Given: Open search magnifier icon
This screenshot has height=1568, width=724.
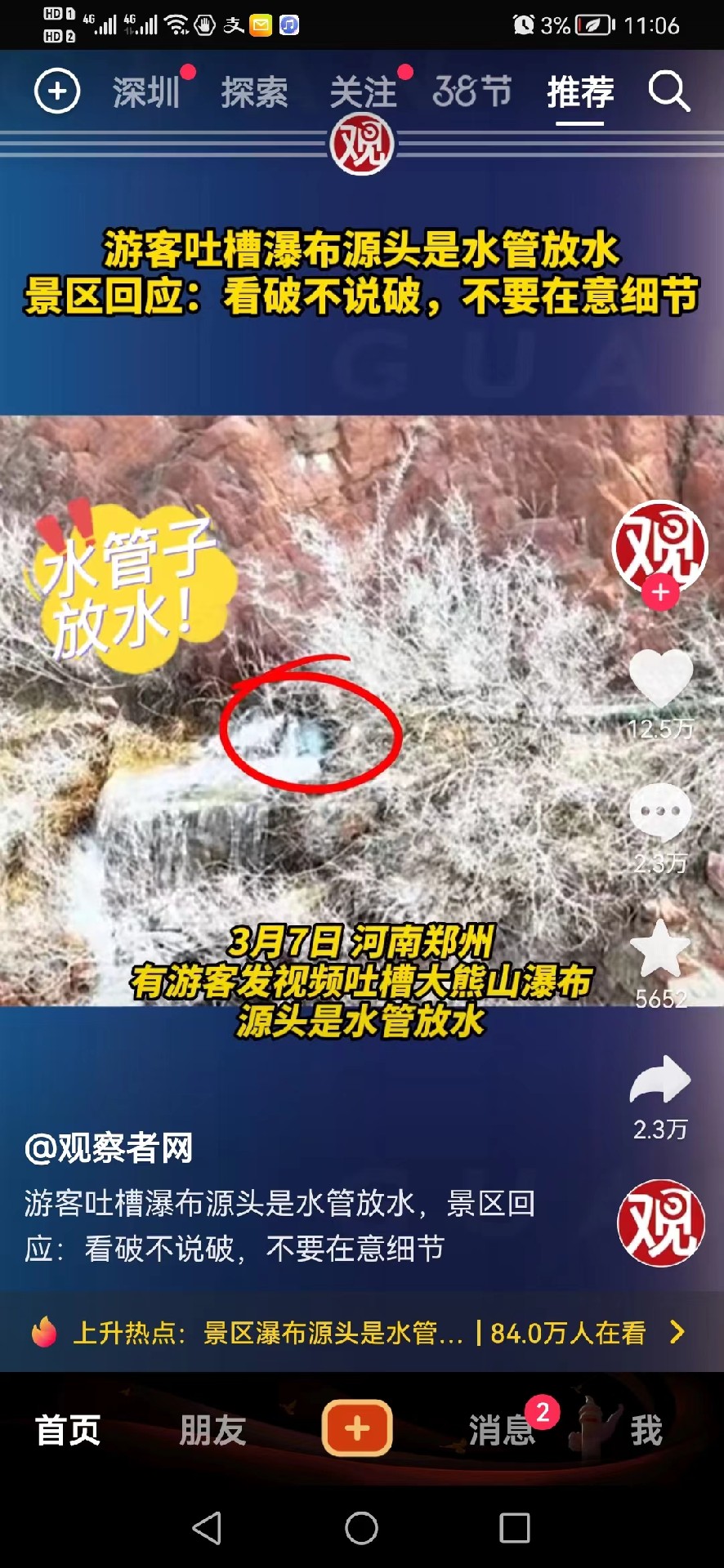Looking at the screenshot, I should [669, 91].
